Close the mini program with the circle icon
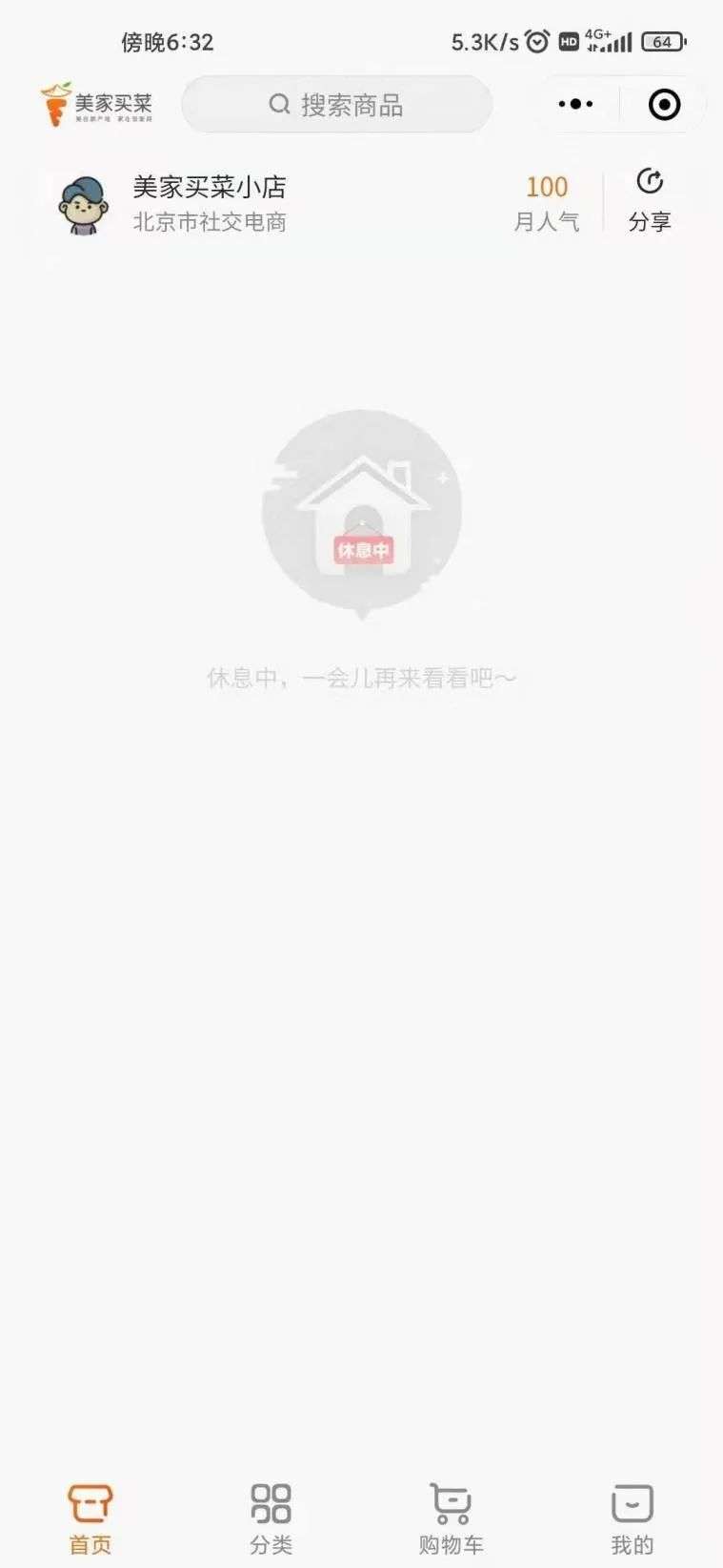 pos(664,104)
